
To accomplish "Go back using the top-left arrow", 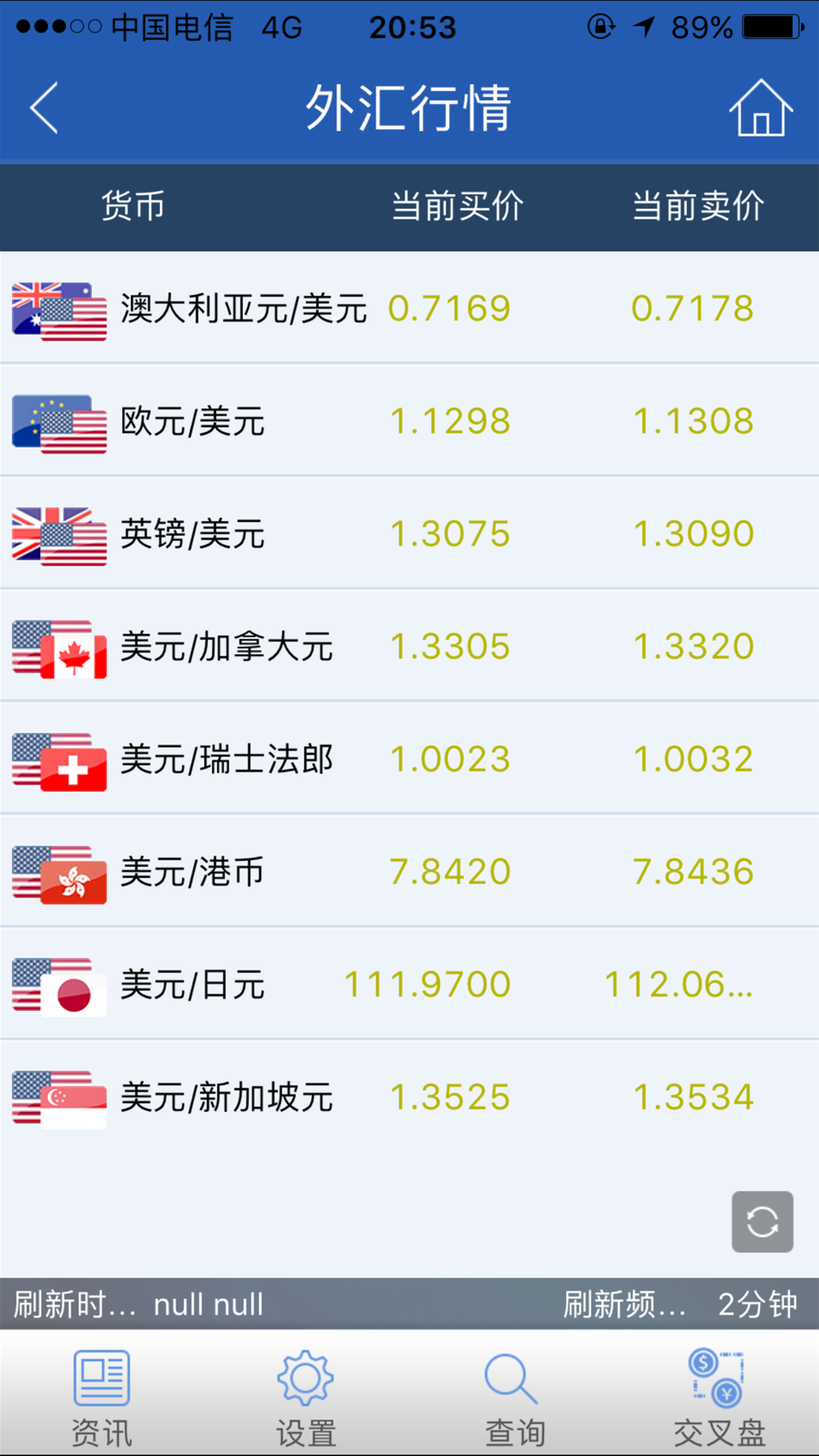I will (44, 108).
